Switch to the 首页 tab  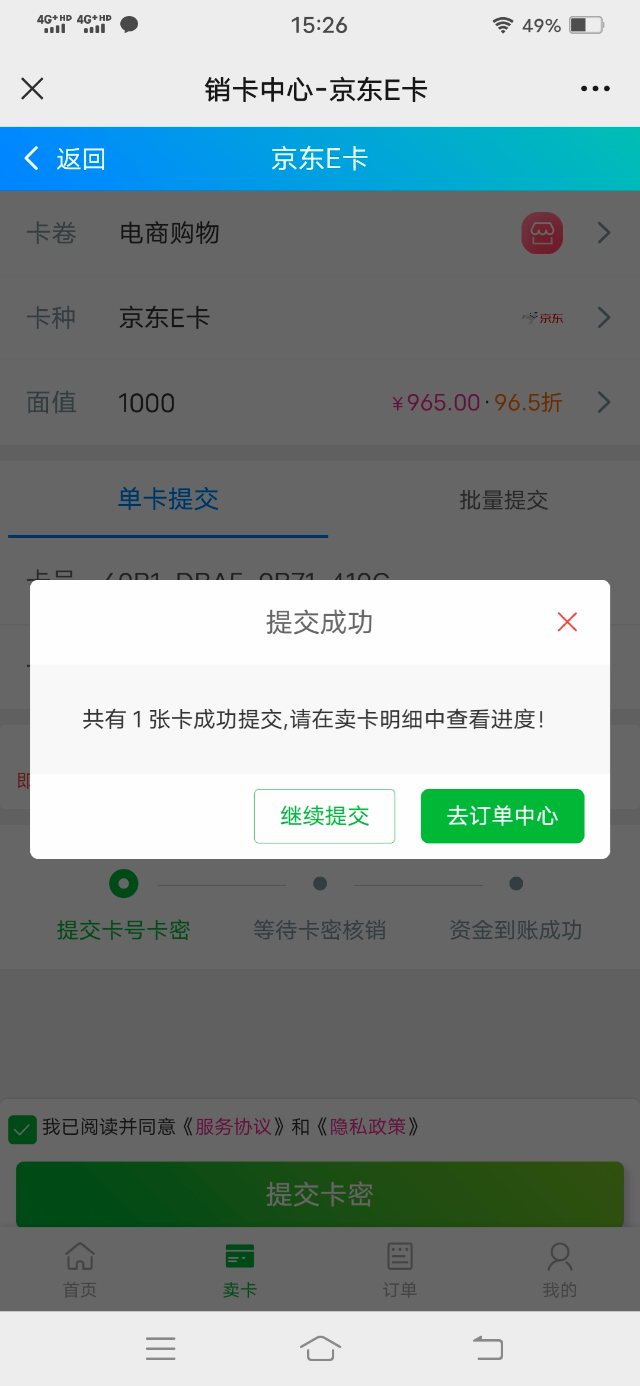(x=80, y=1270)
